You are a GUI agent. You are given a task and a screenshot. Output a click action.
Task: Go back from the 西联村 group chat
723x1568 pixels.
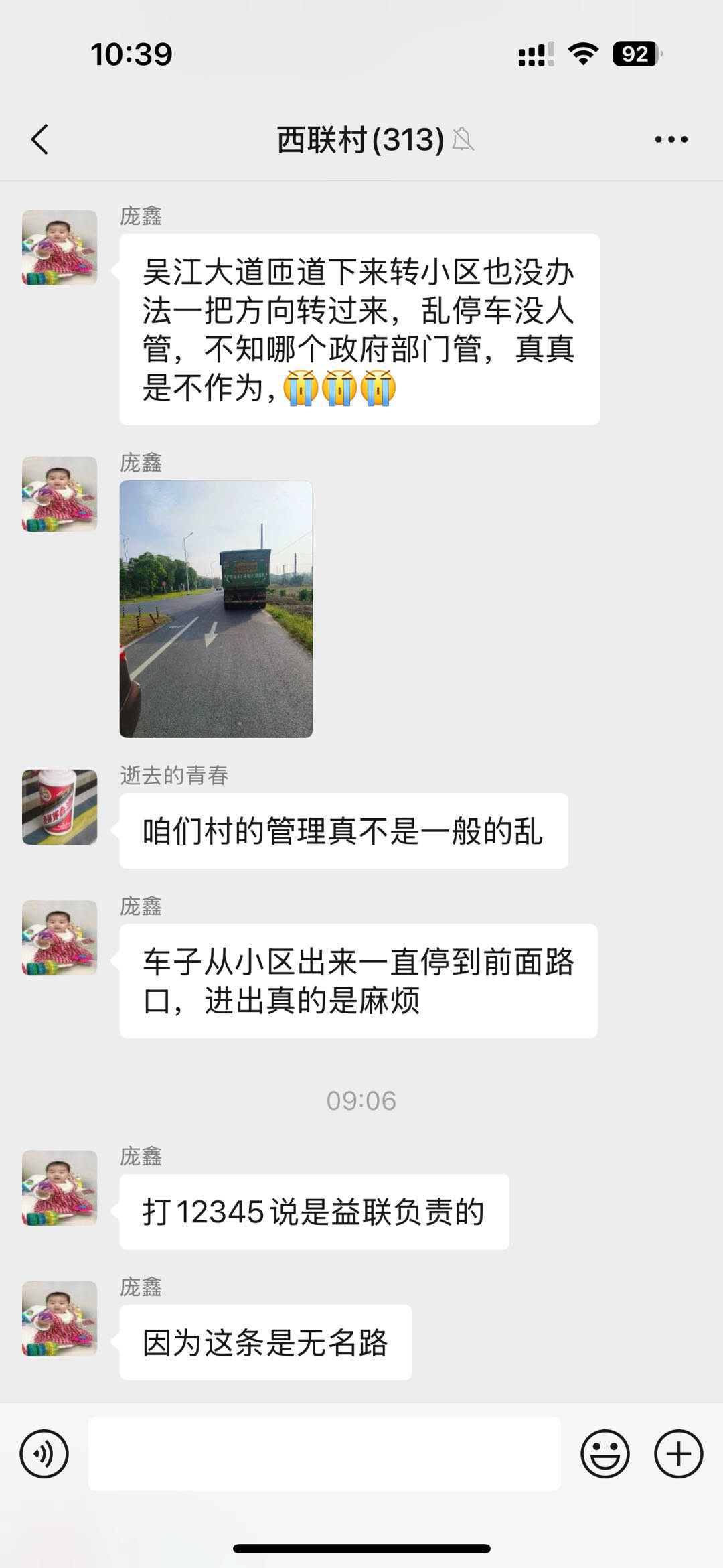click(x=40, y=139)
